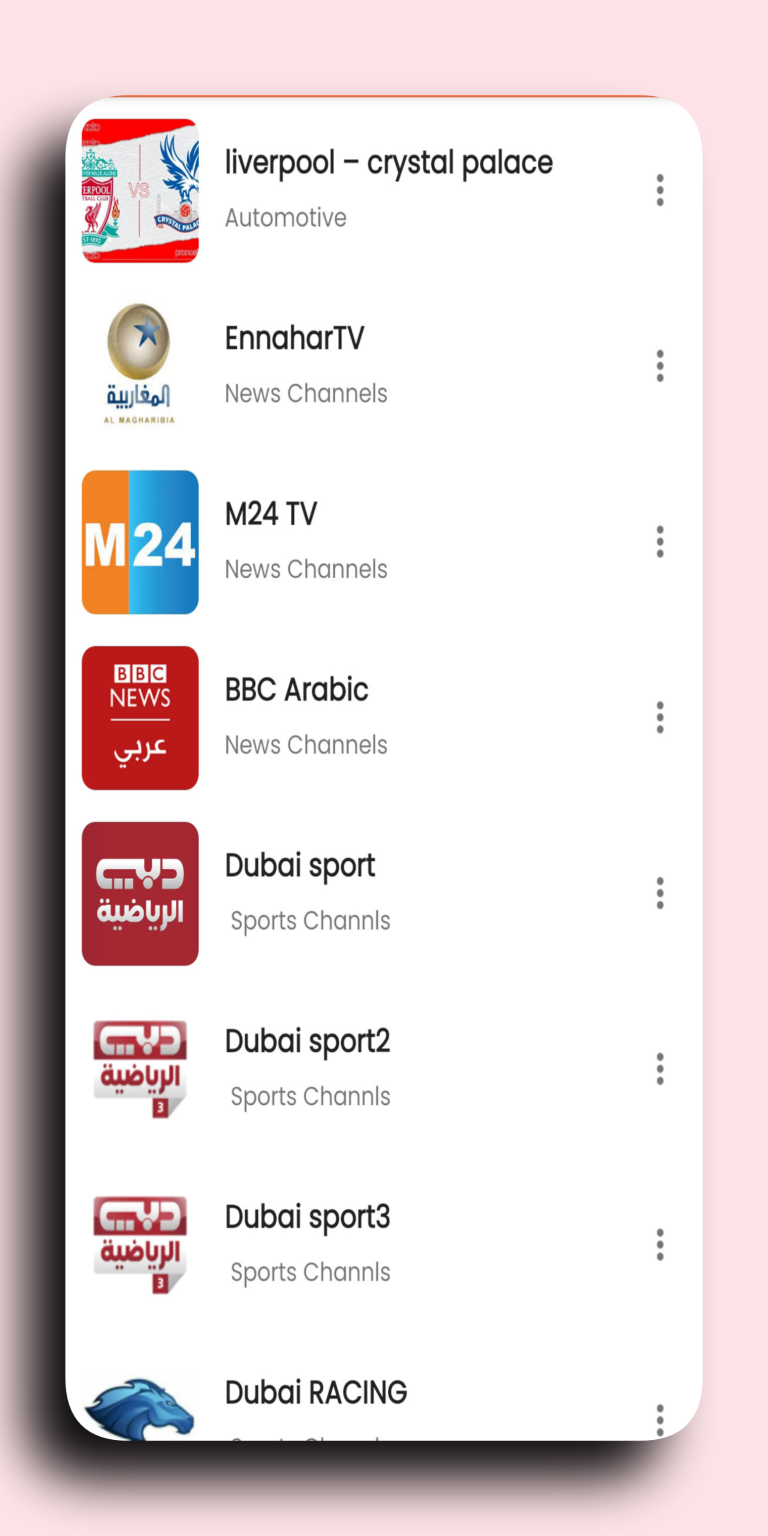Open the three-dot menu for Dubai sport
Image resolution: width=768 pixels, height=1536 pixels.
tap(660, 893)
